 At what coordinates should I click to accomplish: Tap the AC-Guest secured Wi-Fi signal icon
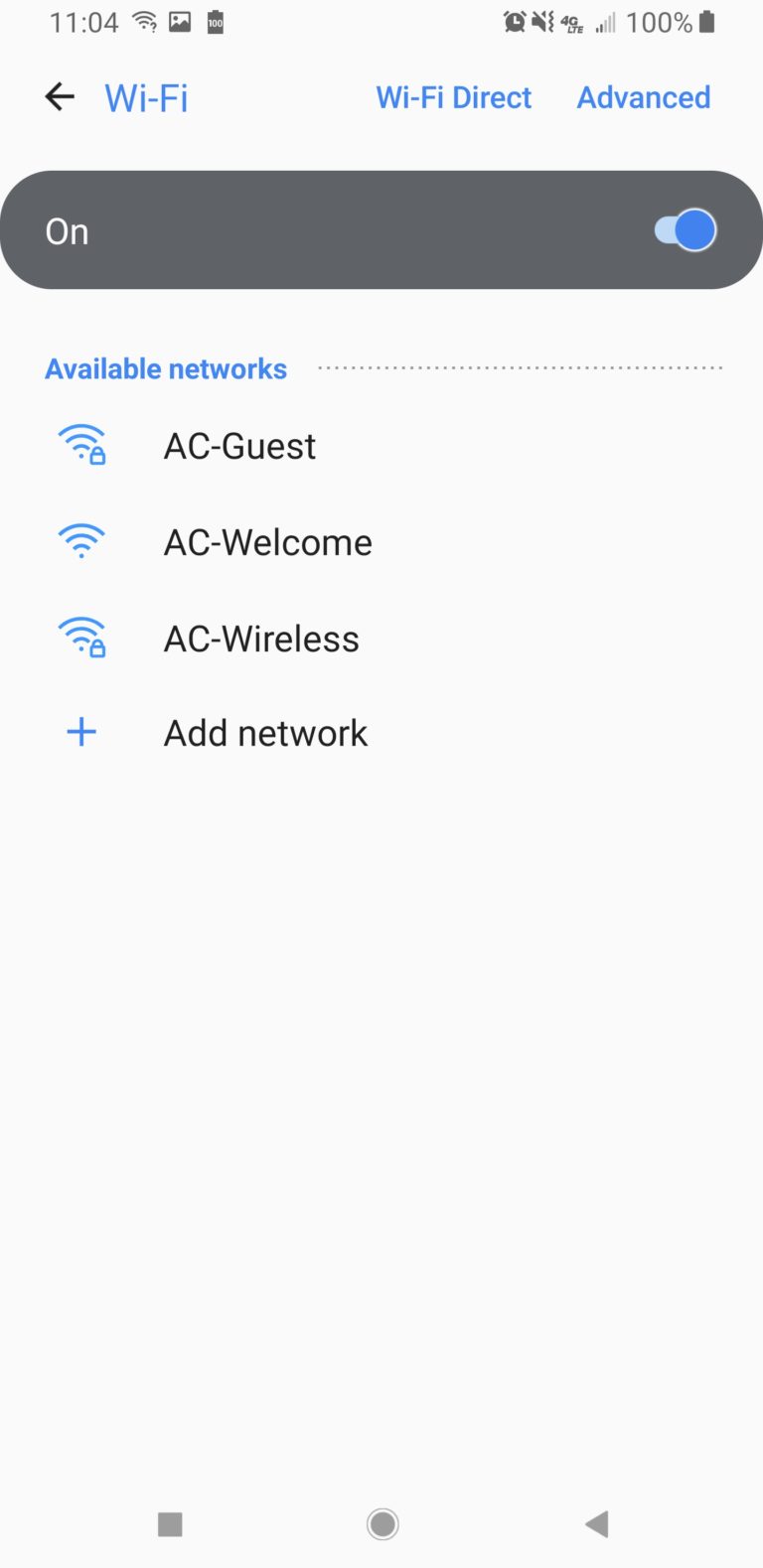coord(81,444)
